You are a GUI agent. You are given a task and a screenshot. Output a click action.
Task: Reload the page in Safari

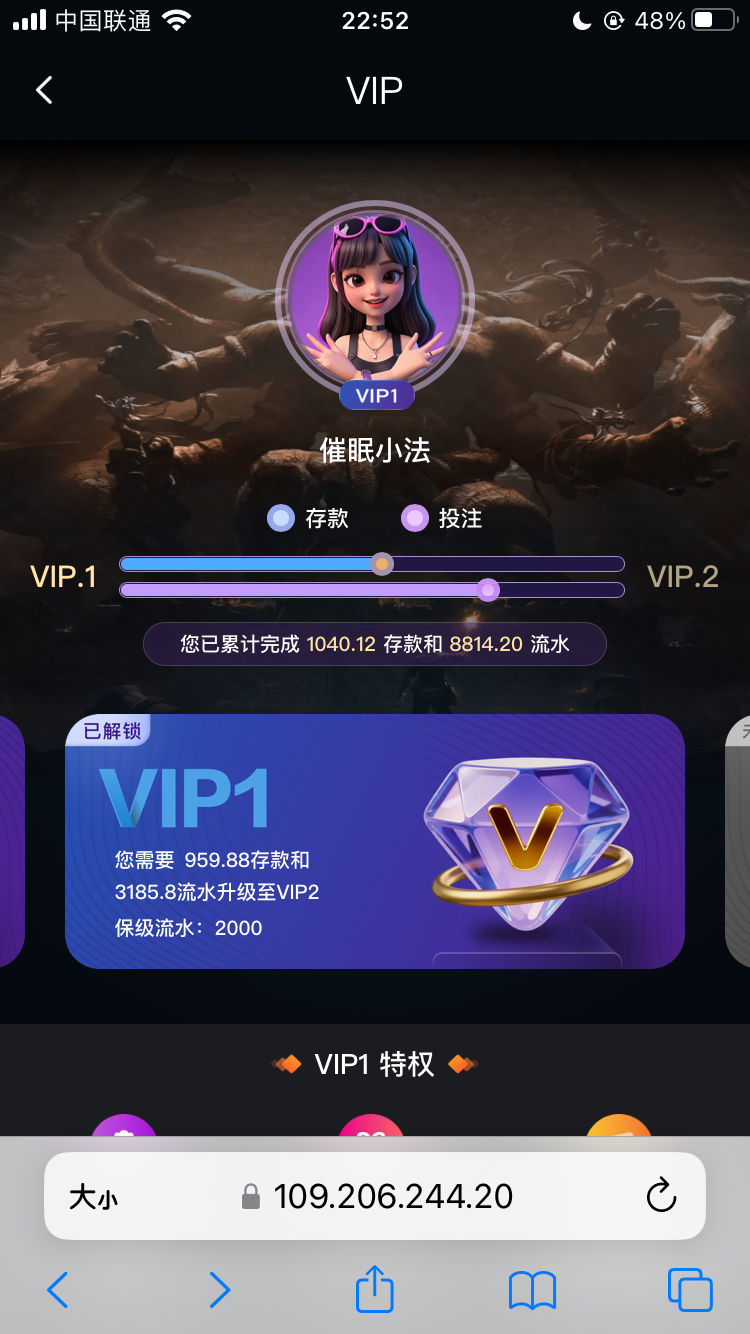click(x=661, y=1196)
